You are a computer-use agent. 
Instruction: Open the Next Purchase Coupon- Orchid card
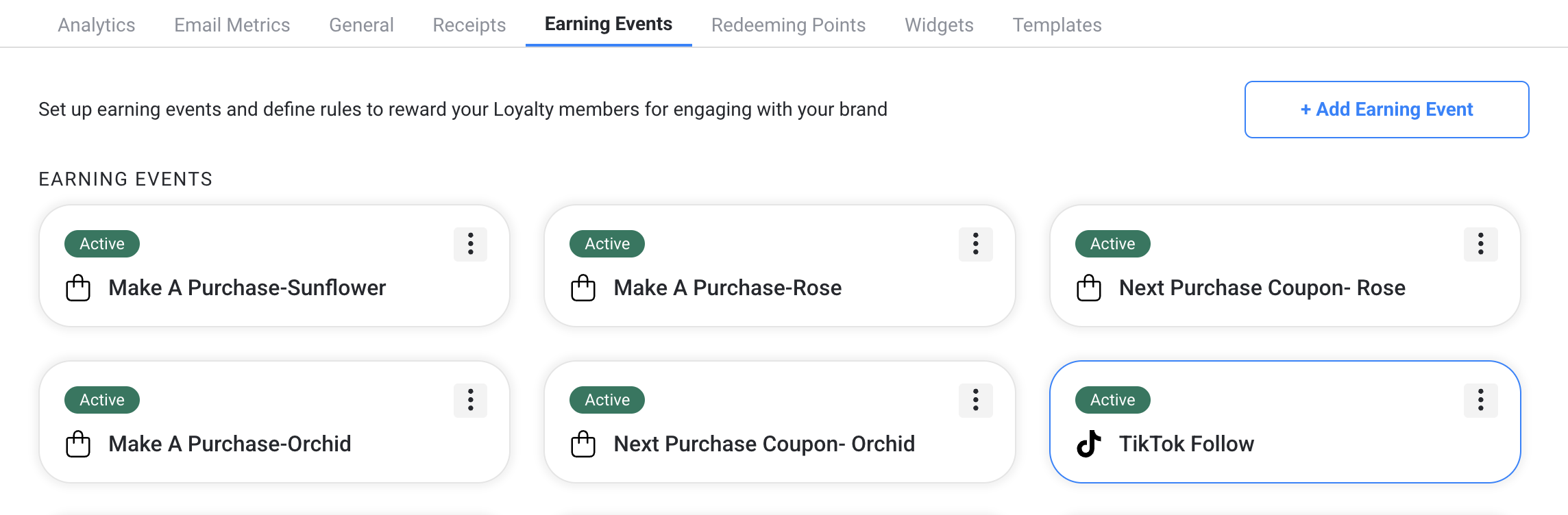tap(764, 444)
